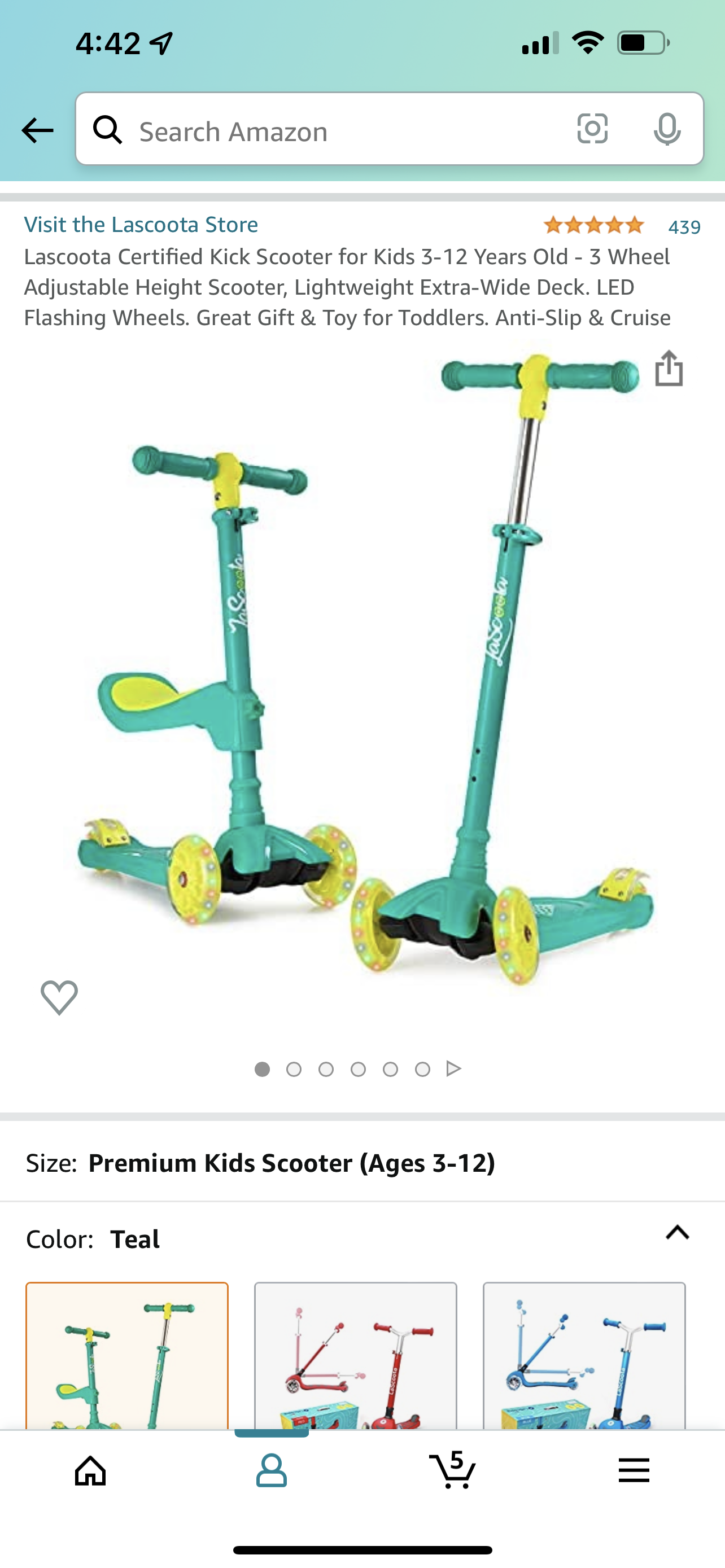
Task: Open the 439 customer ratings
Action: [683, 227]
